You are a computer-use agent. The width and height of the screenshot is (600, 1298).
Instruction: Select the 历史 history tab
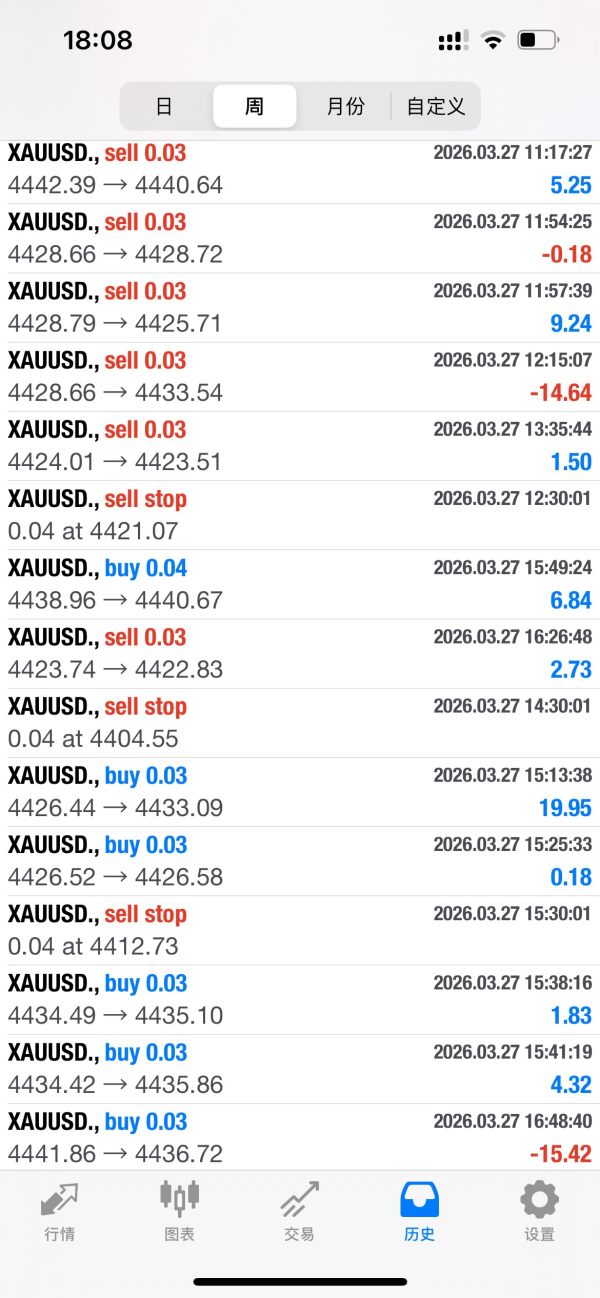tap(420, 1211)
